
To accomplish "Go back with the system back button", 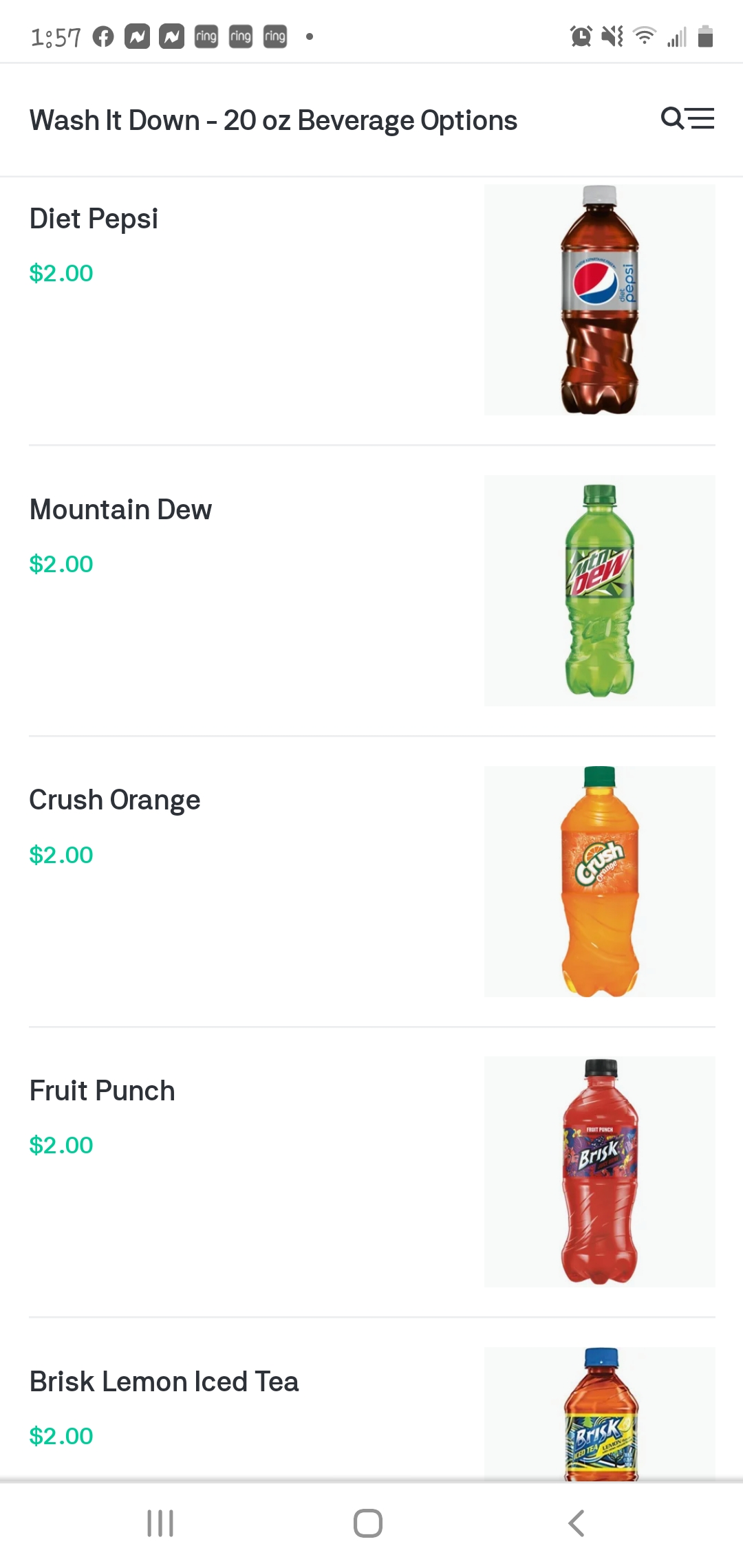I will pos(577,1523).
